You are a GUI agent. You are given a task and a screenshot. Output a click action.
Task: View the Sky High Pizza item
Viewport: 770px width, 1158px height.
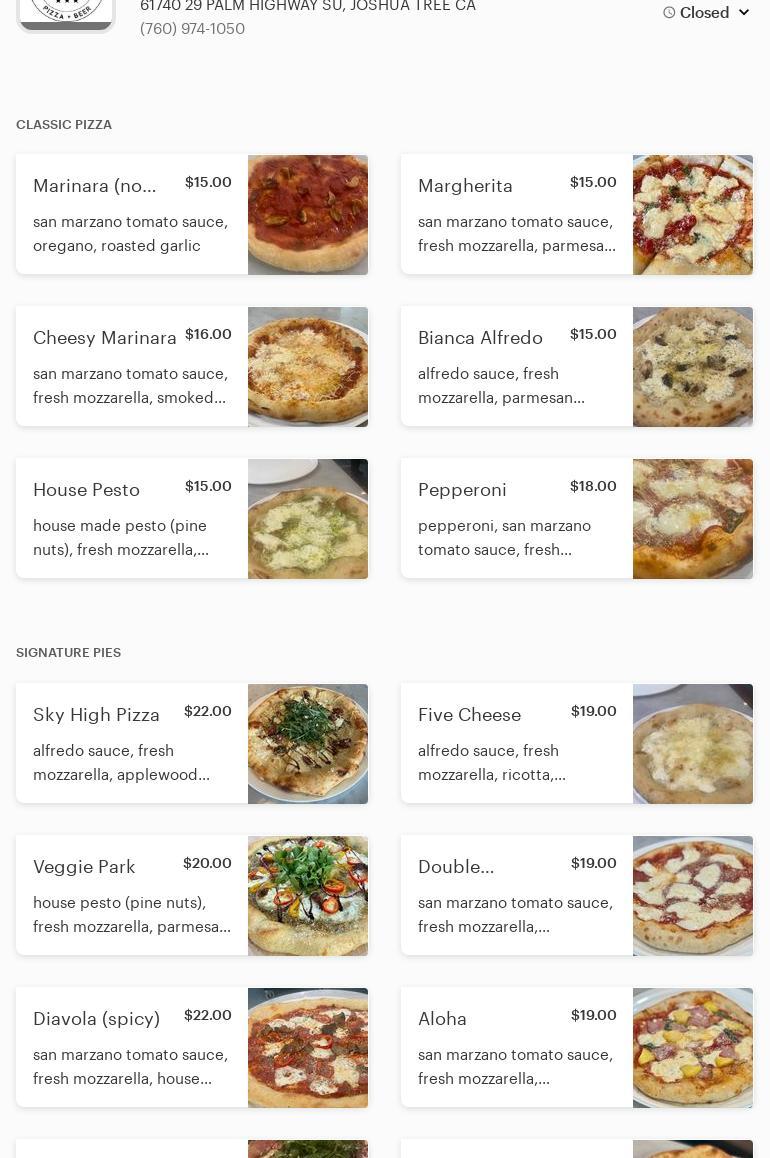point(192,743)
